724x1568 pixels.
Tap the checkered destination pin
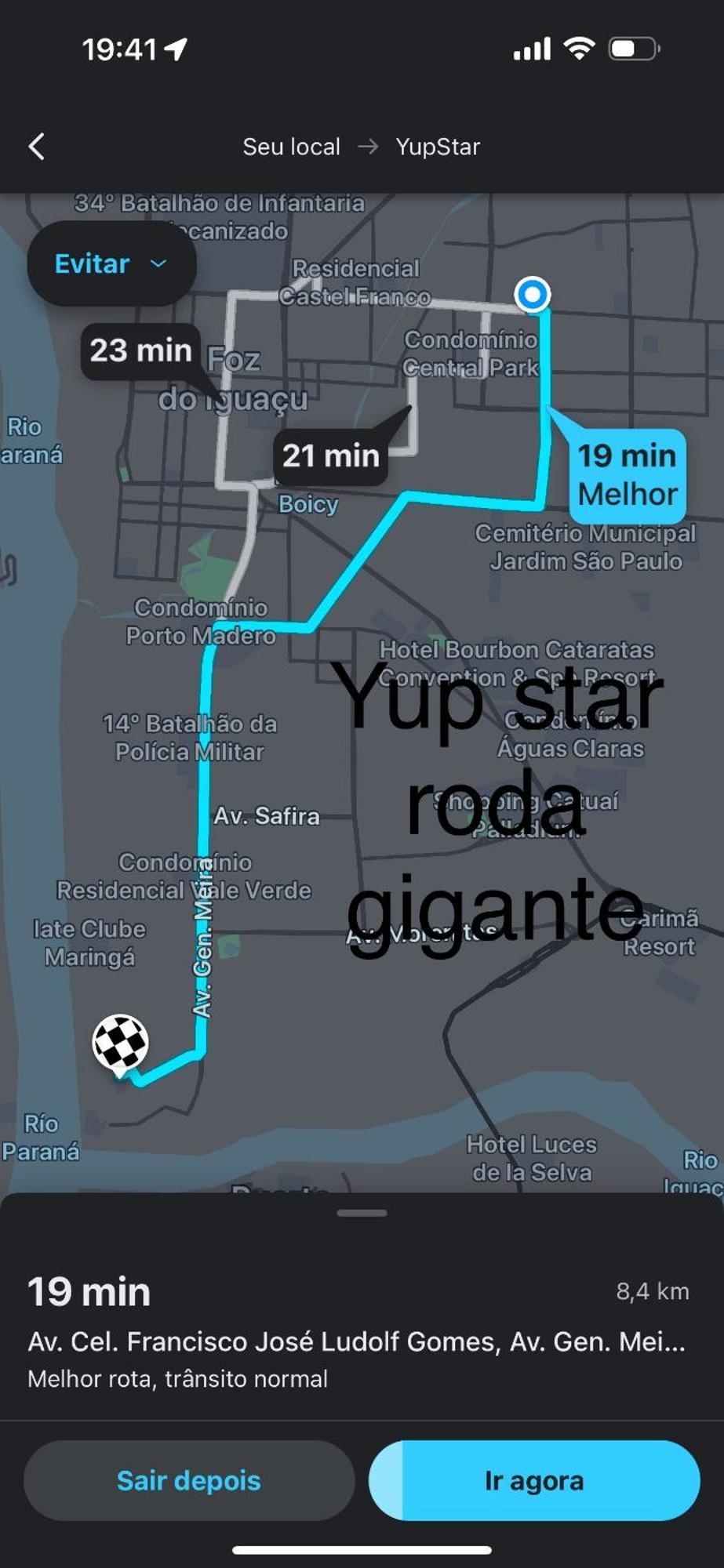point(120,1043)
